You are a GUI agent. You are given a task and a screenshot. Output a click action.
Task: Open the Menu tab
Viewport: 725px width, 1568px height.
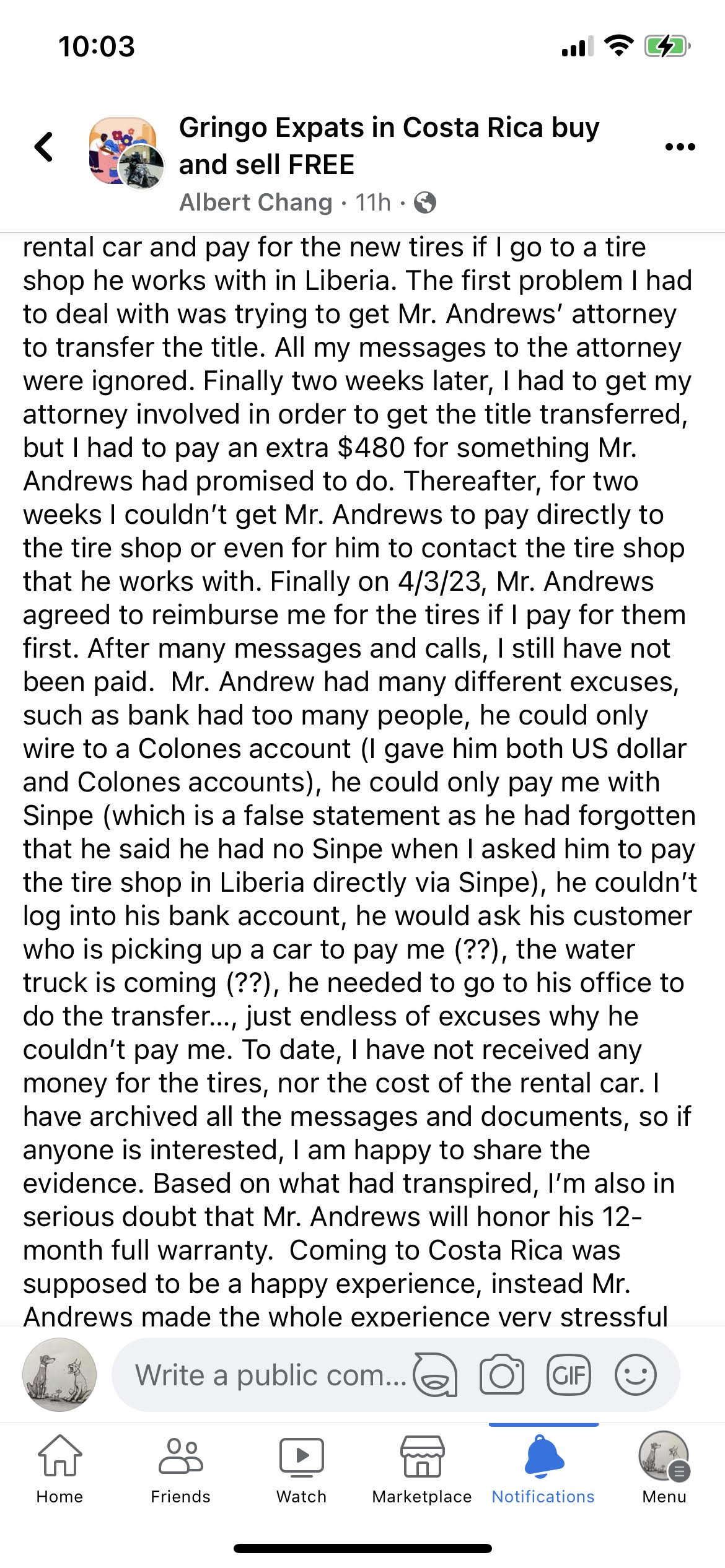click(x=664, y=1470)
